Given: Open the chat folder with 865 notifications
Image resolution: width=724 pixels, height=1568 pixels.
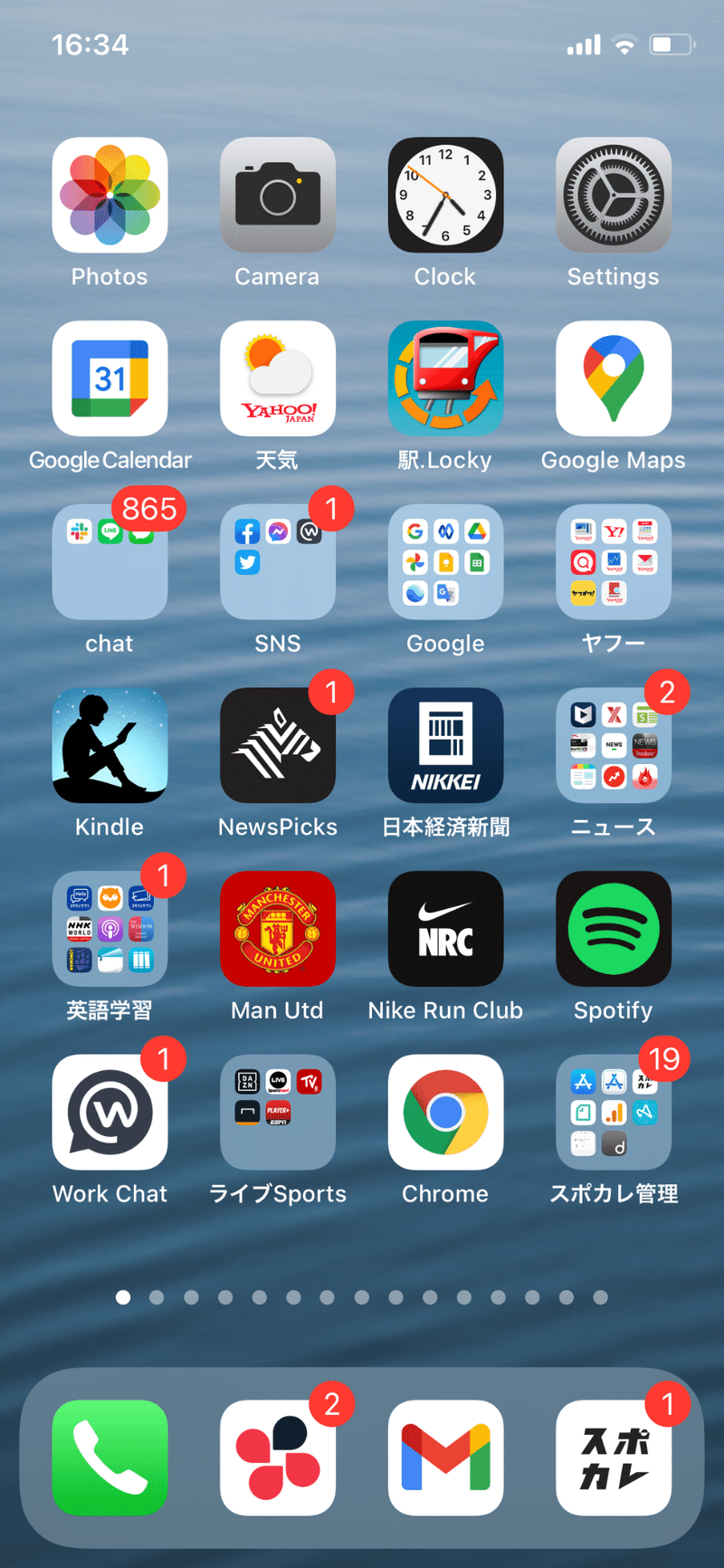Looking at the screenshot, I should (x=110, y=562).
